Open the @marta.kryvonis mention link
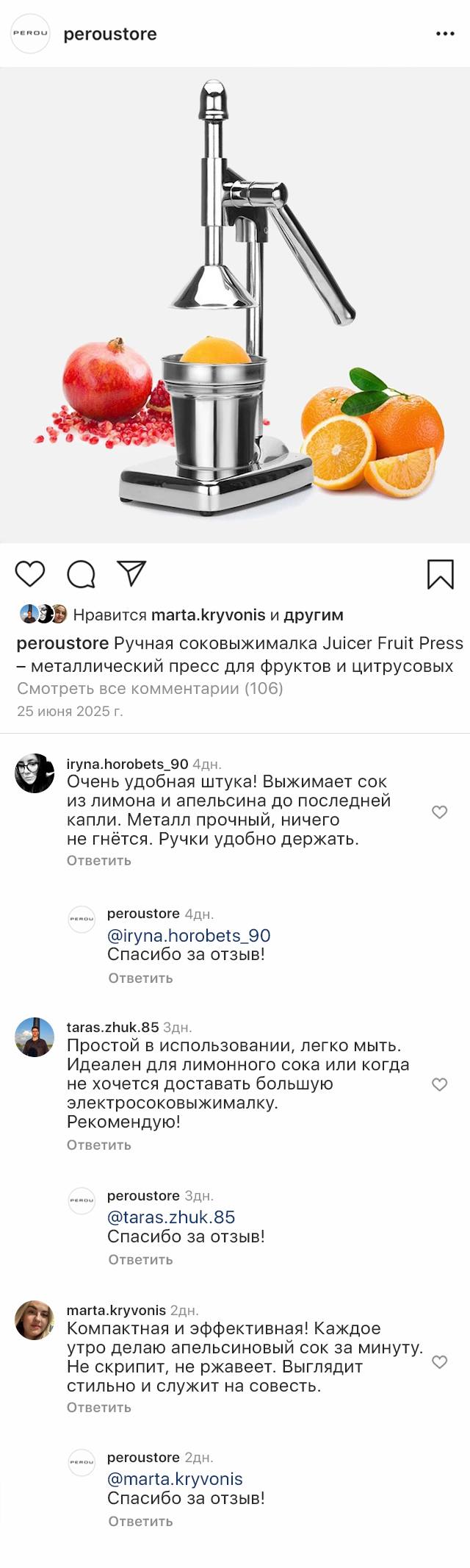The width and height of the screenshot is (470, 1568). click(175, 1479)
